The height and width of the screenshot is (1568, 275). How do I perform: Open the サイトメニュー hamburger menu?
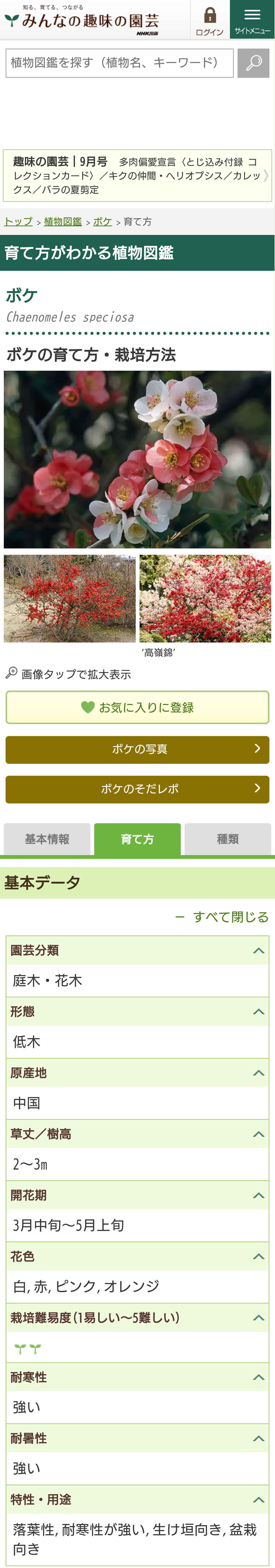pos(252,21)
